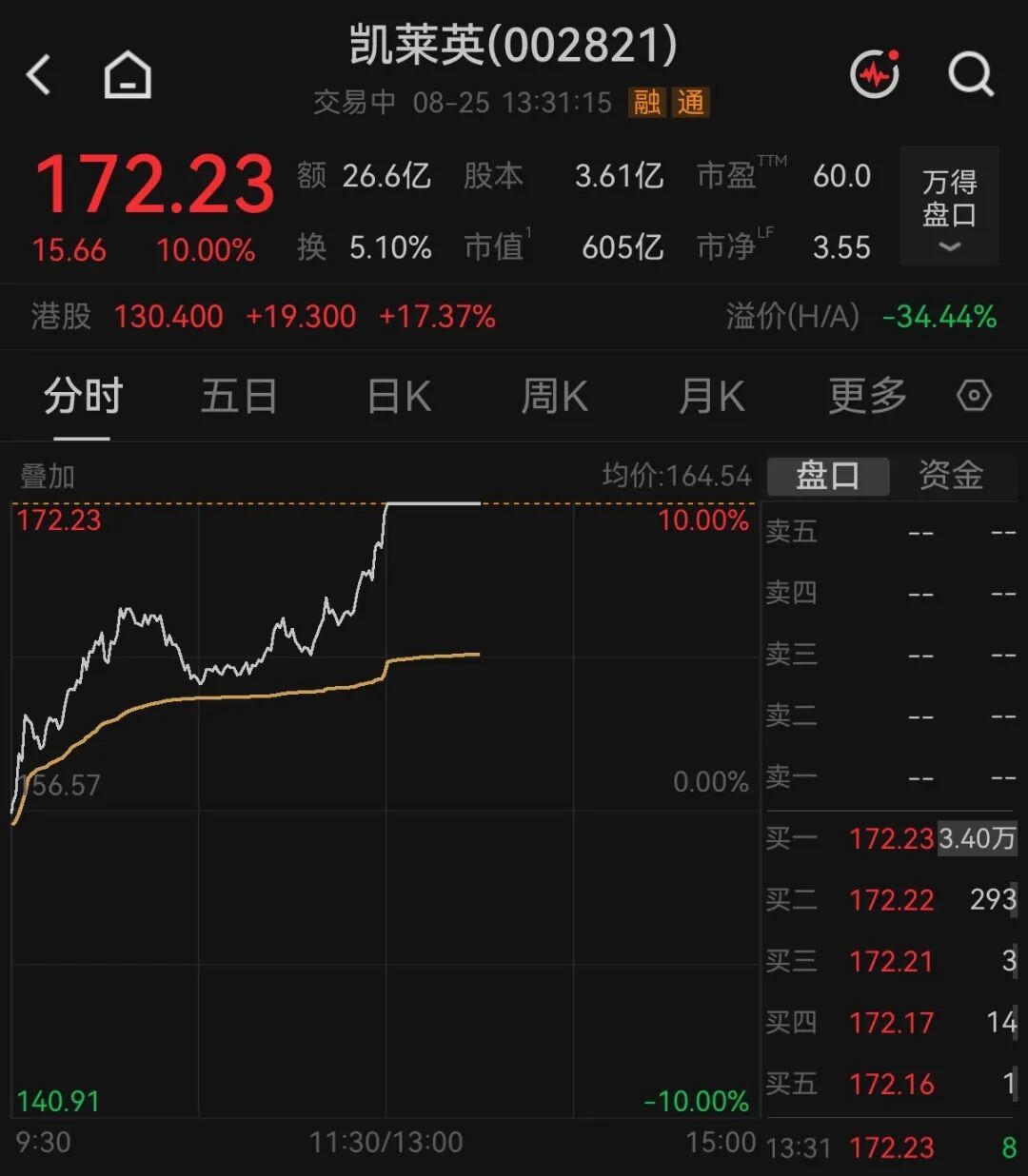
Task: Select the 盘口 segment
Action: tap(827, 476)
